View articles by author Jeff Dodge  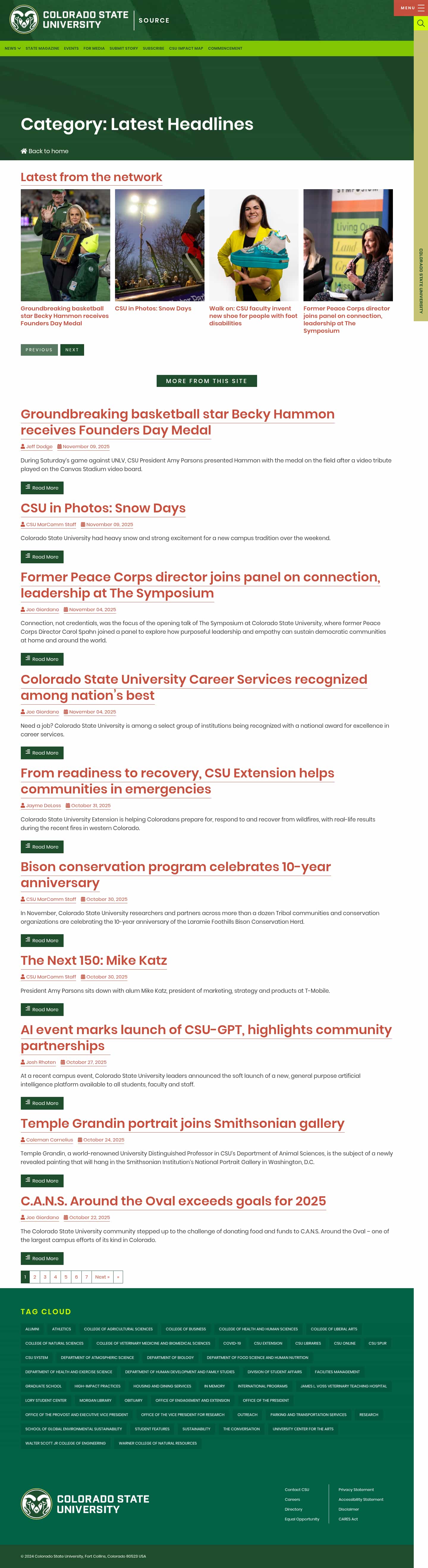[39, 447]
